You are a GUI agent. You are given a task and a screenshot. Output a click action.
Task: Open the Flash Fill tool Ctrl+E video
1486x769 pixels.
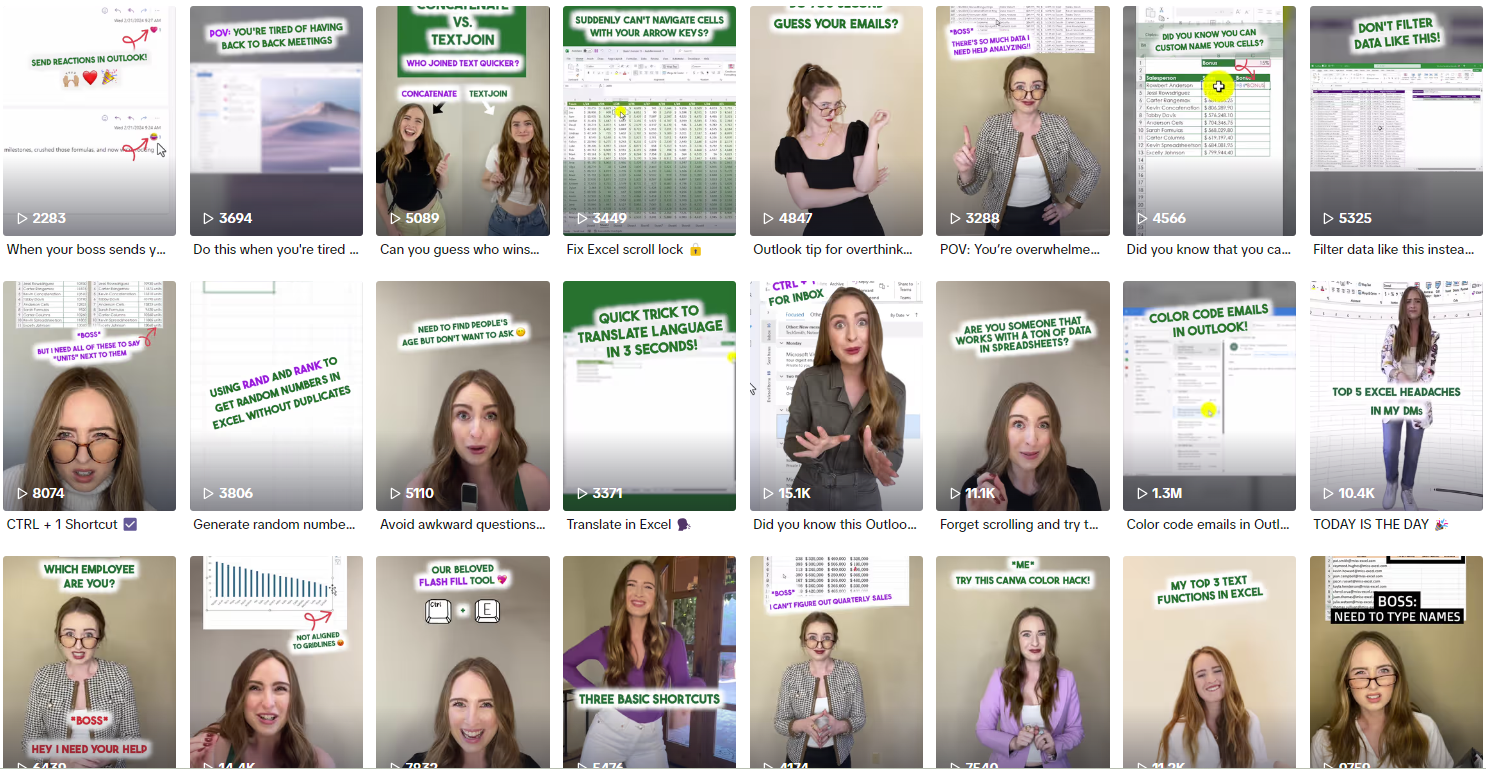pos(462,660)
